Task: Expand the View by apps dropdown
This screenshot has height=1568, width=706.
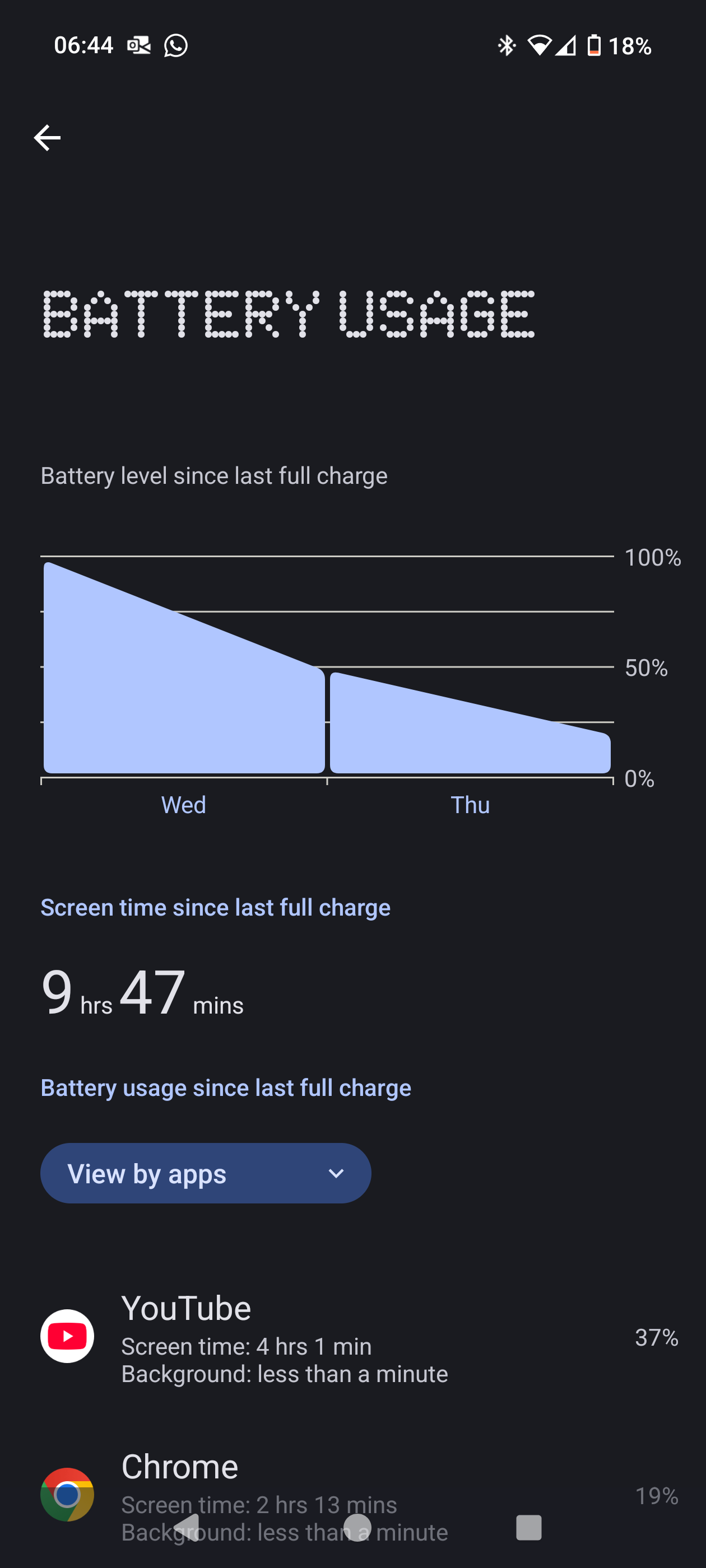Action: [x=205, y=1172]
